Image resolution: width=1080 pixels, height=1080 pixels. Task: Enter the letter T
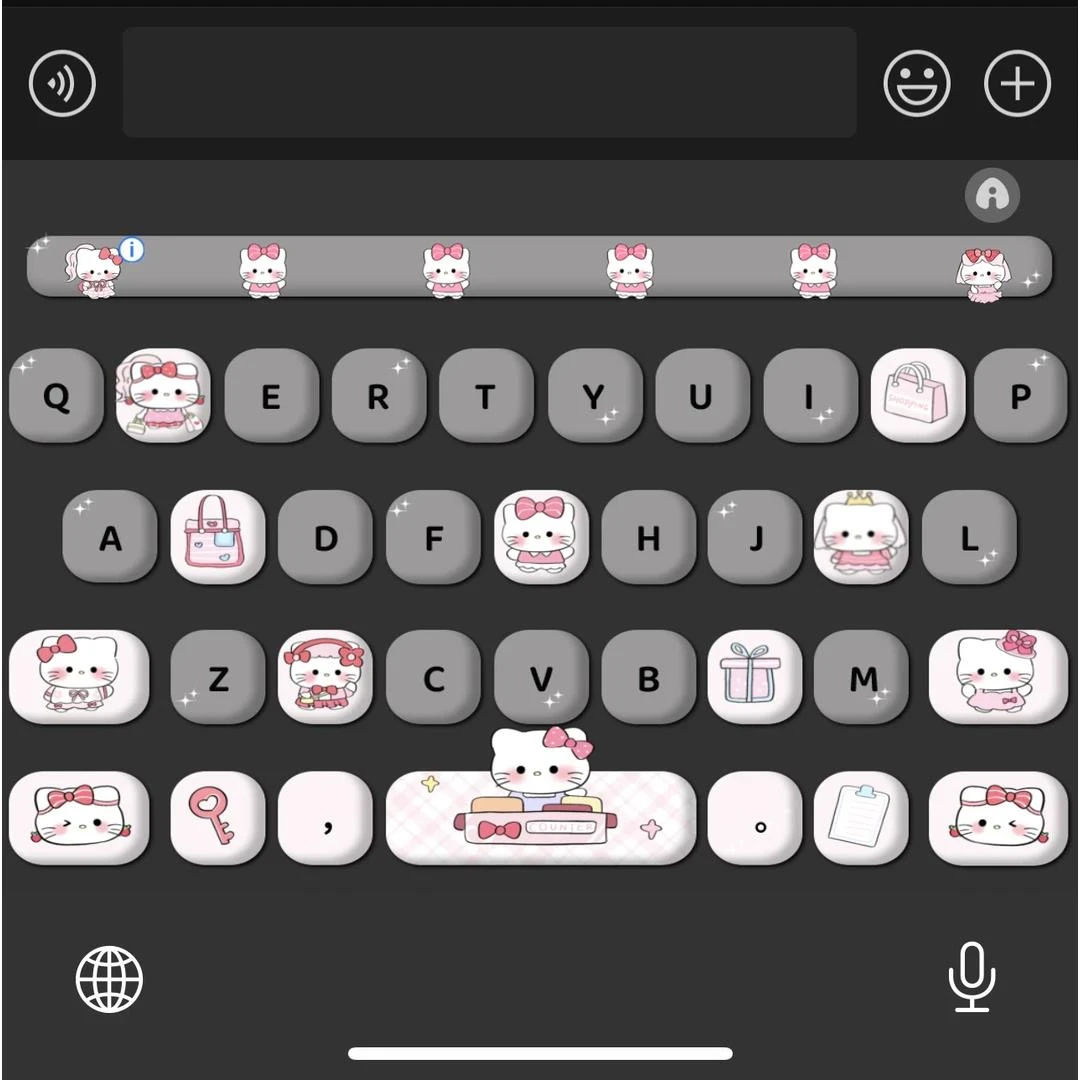tap(485, 396)
